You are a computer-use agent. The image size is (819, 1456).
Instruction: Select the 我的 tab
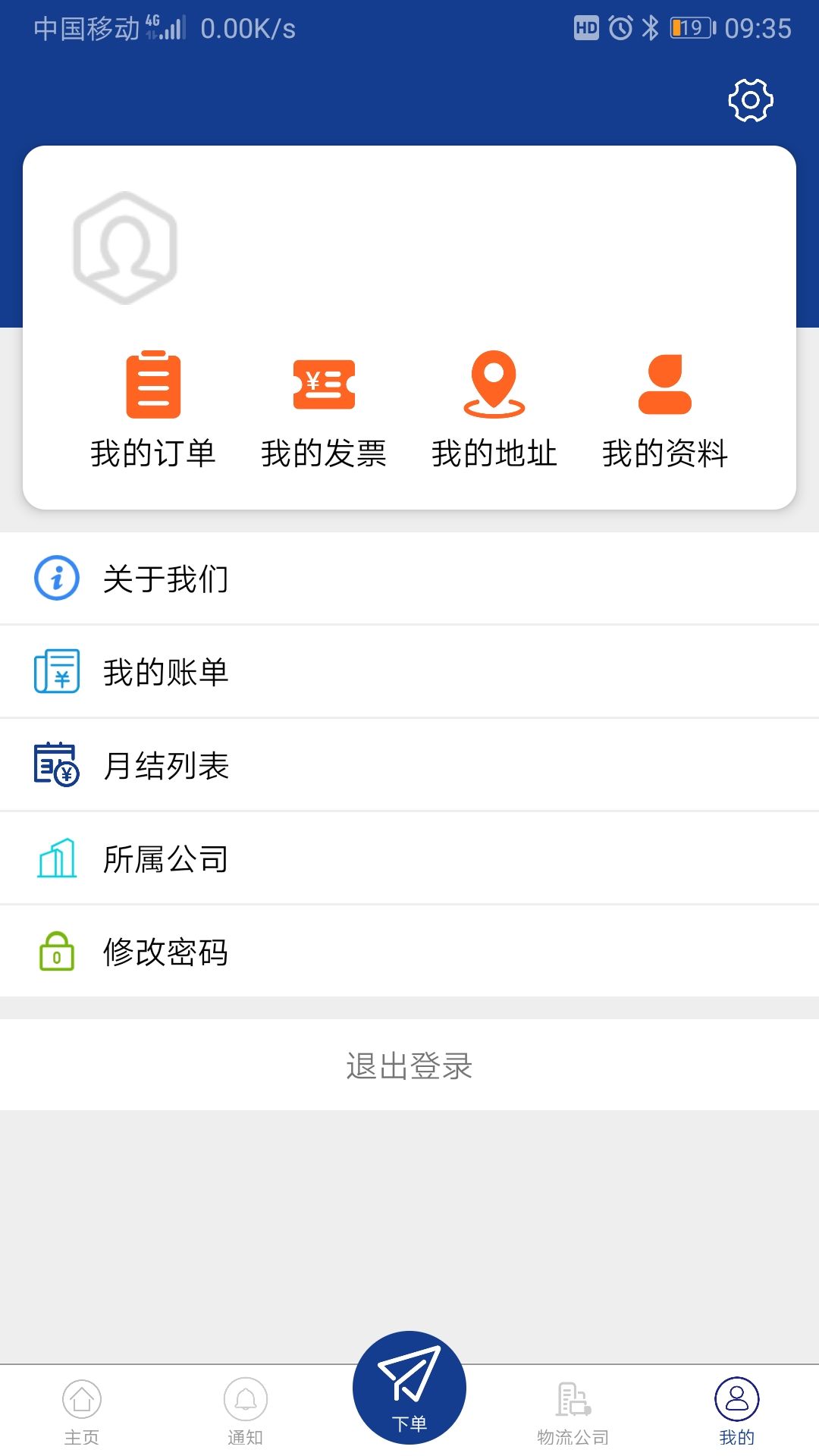[x=737, y=1410]
